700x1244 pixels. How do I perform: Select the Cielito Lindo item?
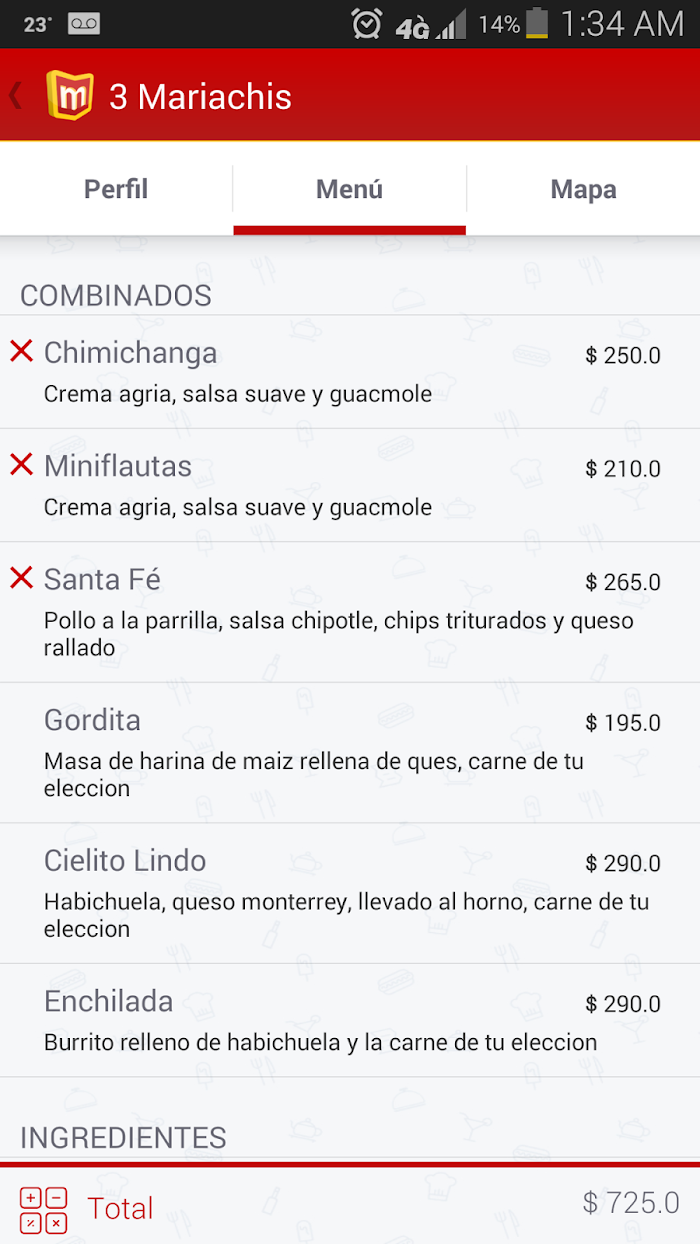(350, 894)
